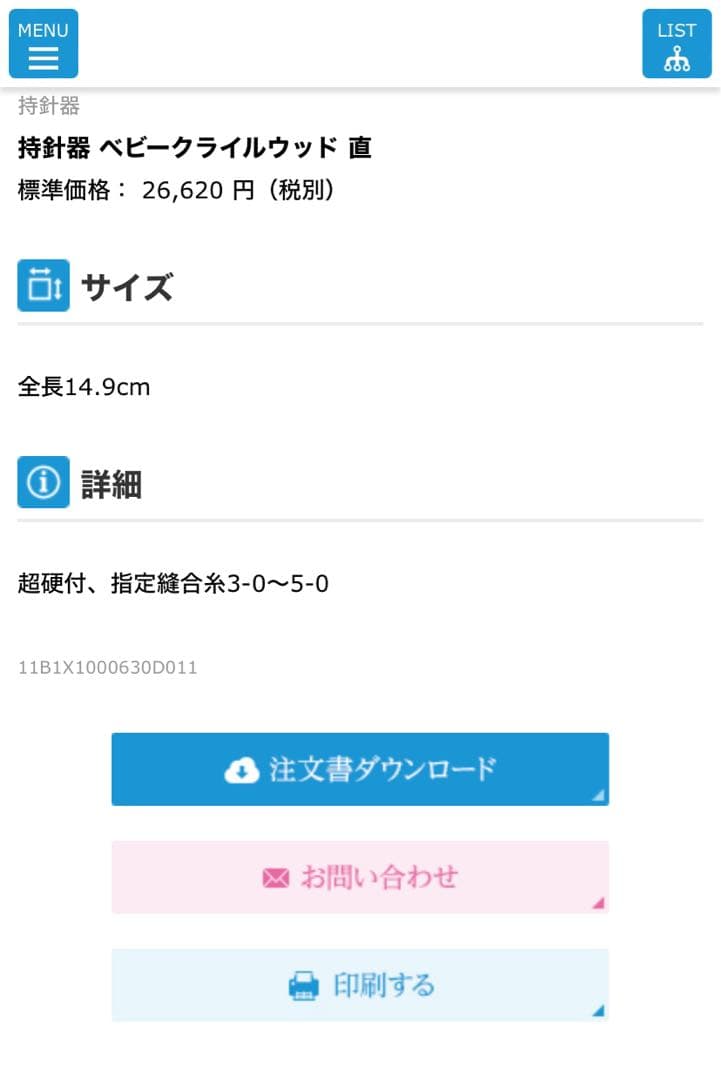Print this page with 印刷する
Screen dimensions: 721x1080
point(360,985)
